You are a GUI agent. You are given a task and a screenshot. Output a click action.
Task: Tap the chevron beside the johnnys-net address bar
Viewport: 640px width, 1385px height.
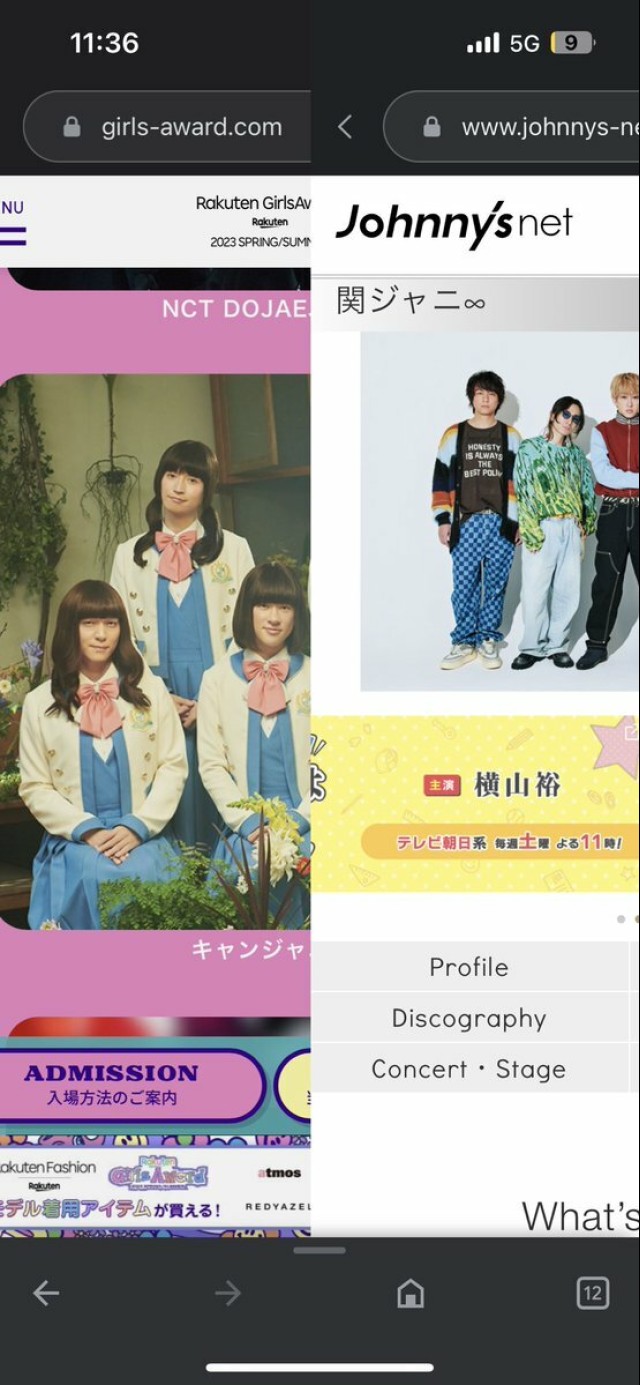[x=345, y=127]
